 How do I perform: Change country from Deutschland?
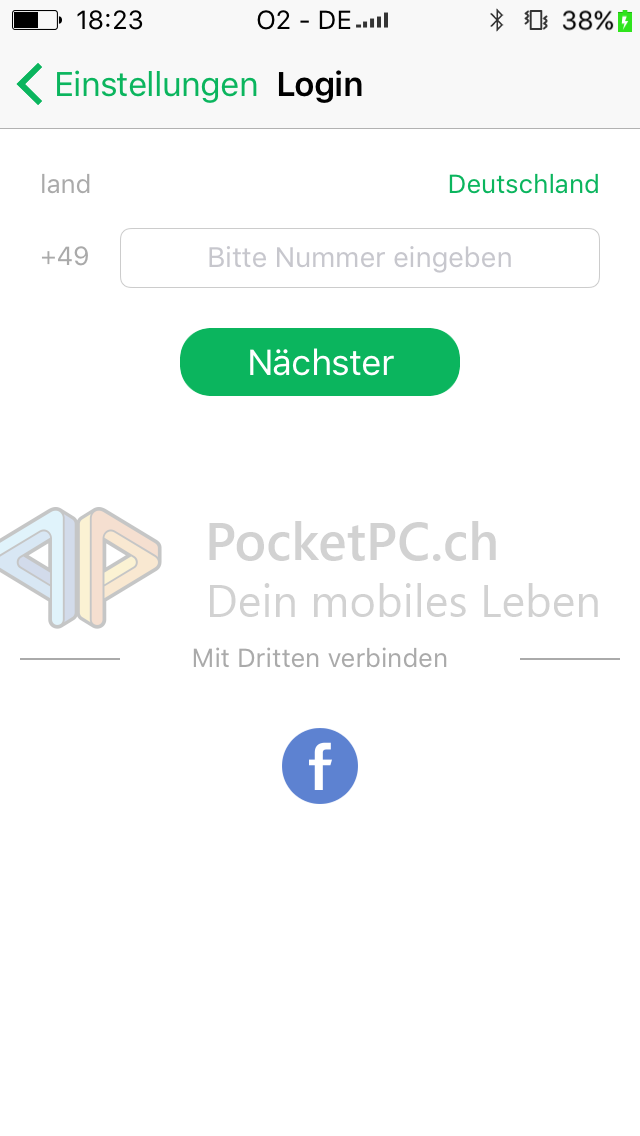(x=523, y=184)
